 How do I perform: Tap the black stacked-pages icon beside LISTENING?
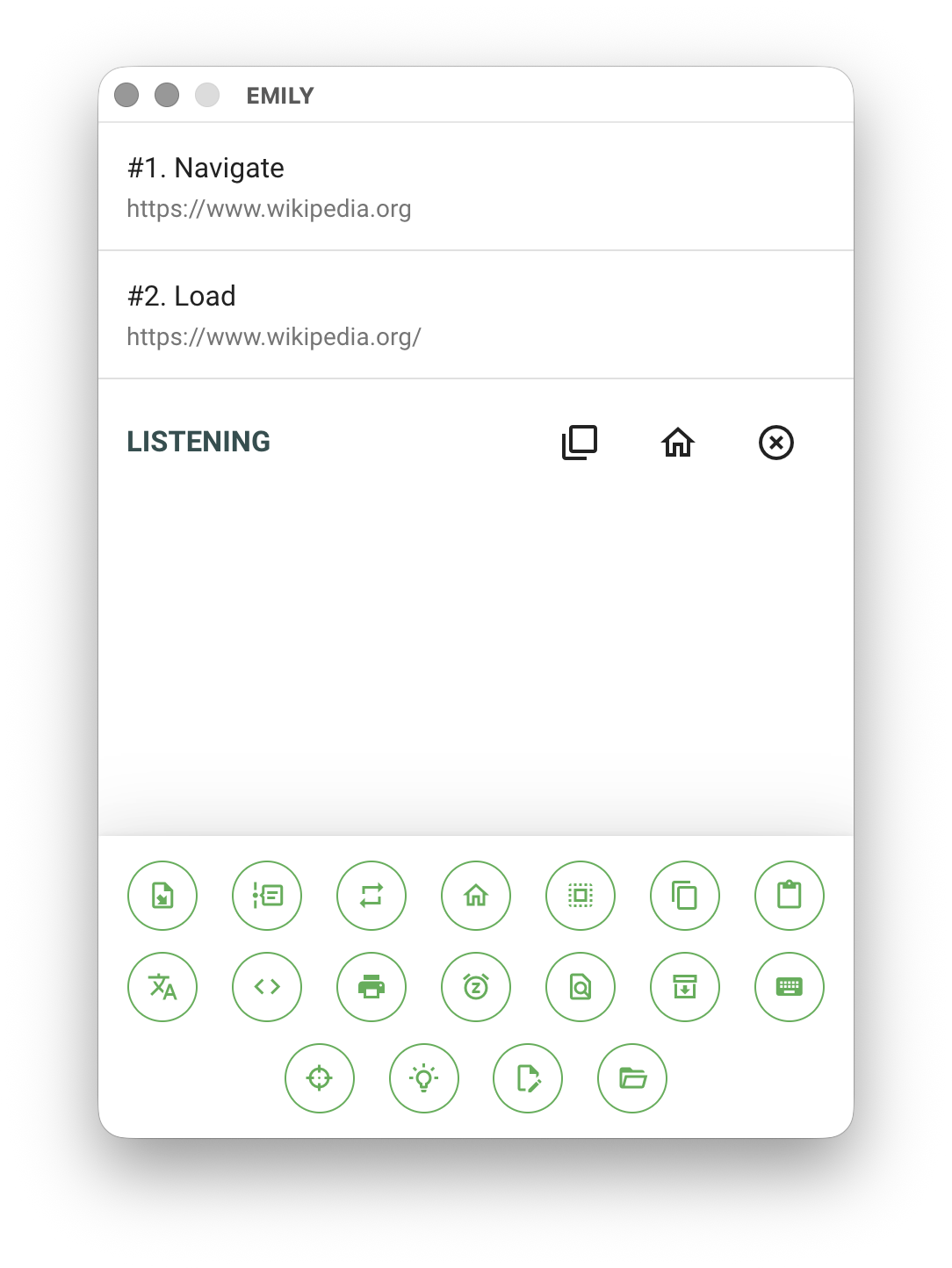580,443
